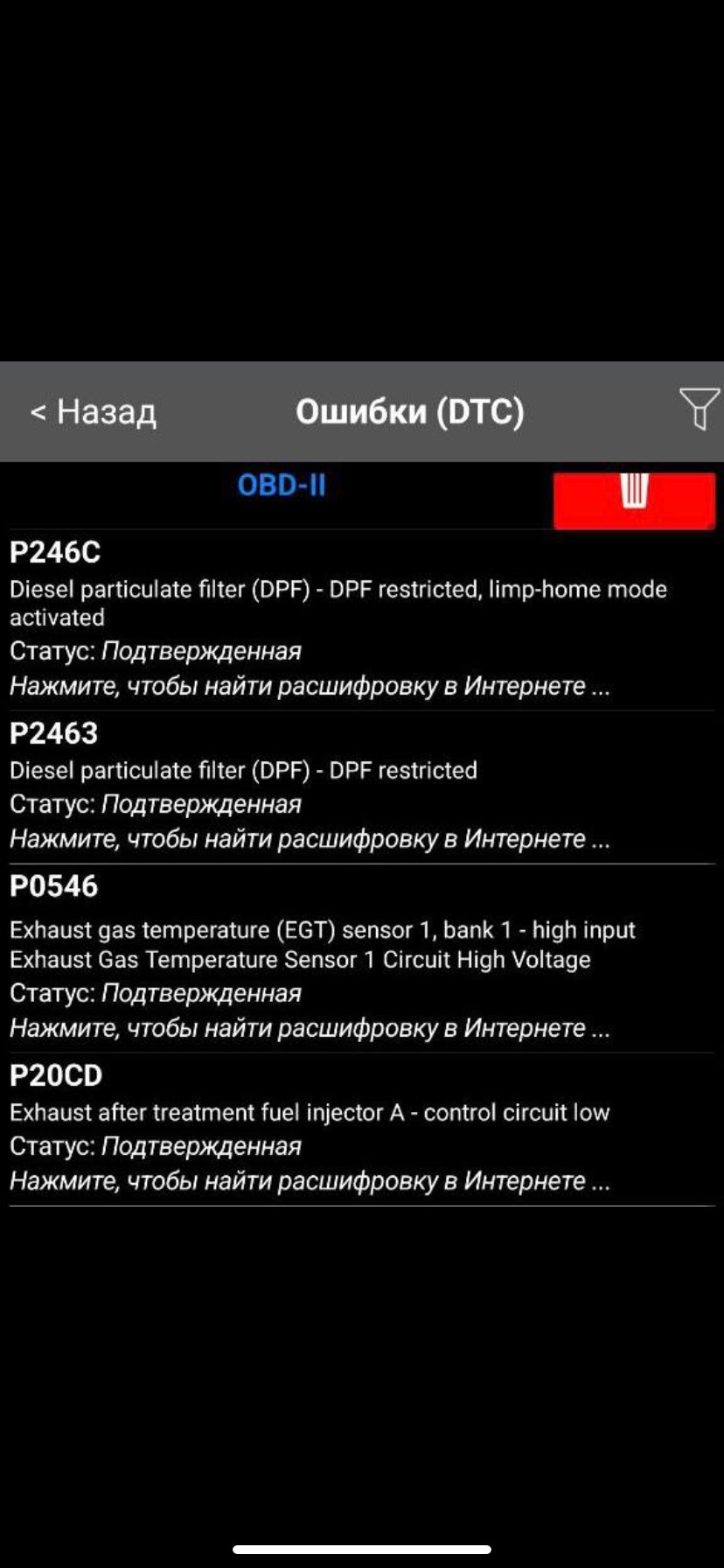The image size is (724, 1568).
Task: Select the P2463 DPF restricted code
Action: [x=53, y=733]
